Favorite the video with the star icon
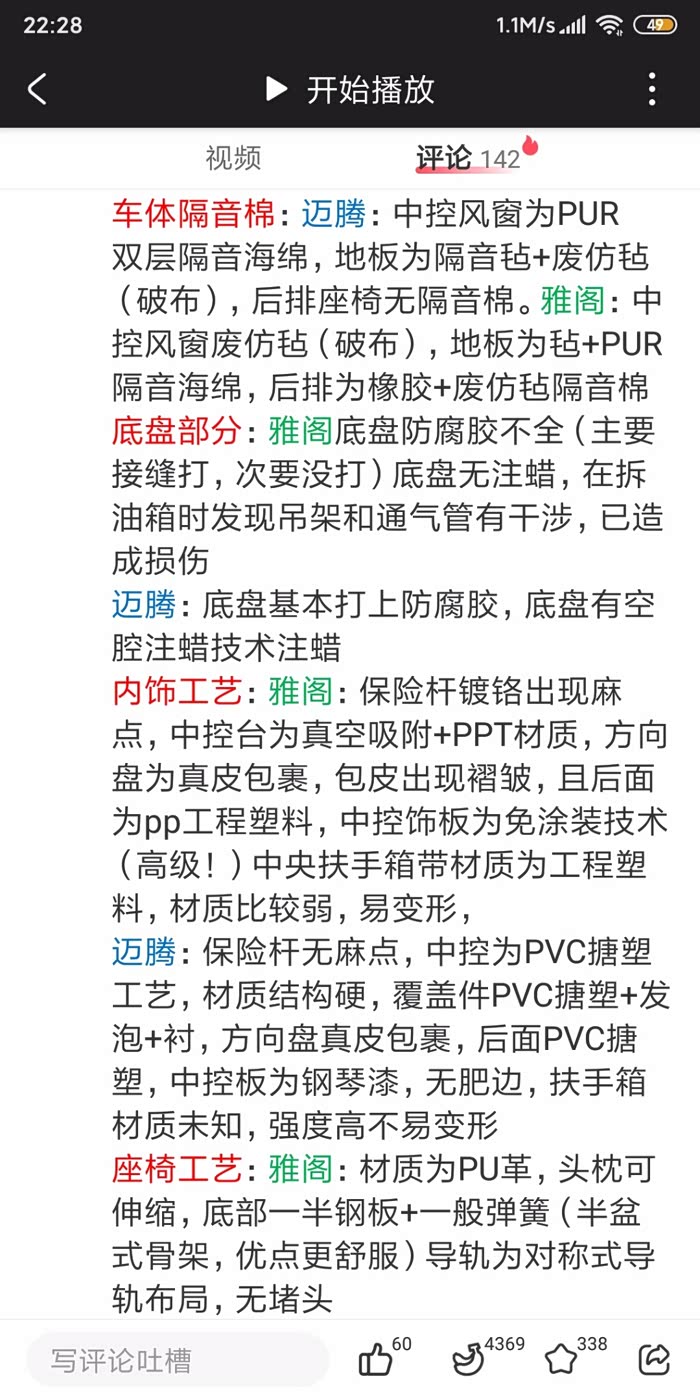The width and height of the screenshot is (700, 1400). [x=560, y=1360]
